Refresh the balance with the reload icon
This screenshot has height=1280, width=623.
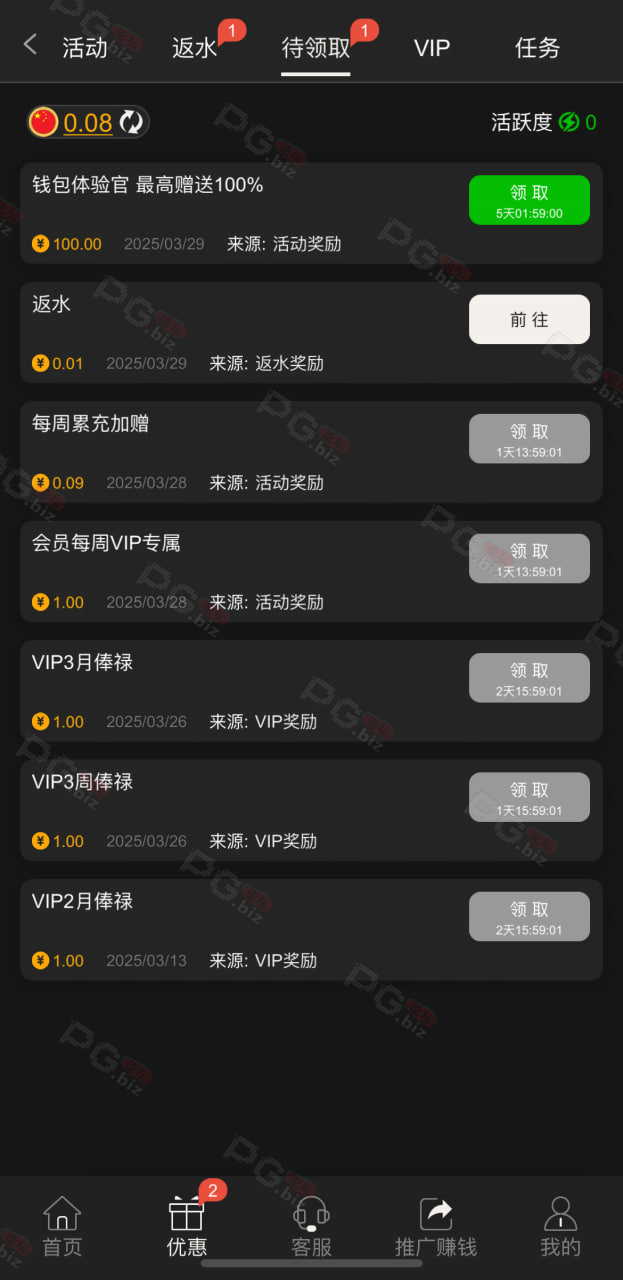click(131, 123)
